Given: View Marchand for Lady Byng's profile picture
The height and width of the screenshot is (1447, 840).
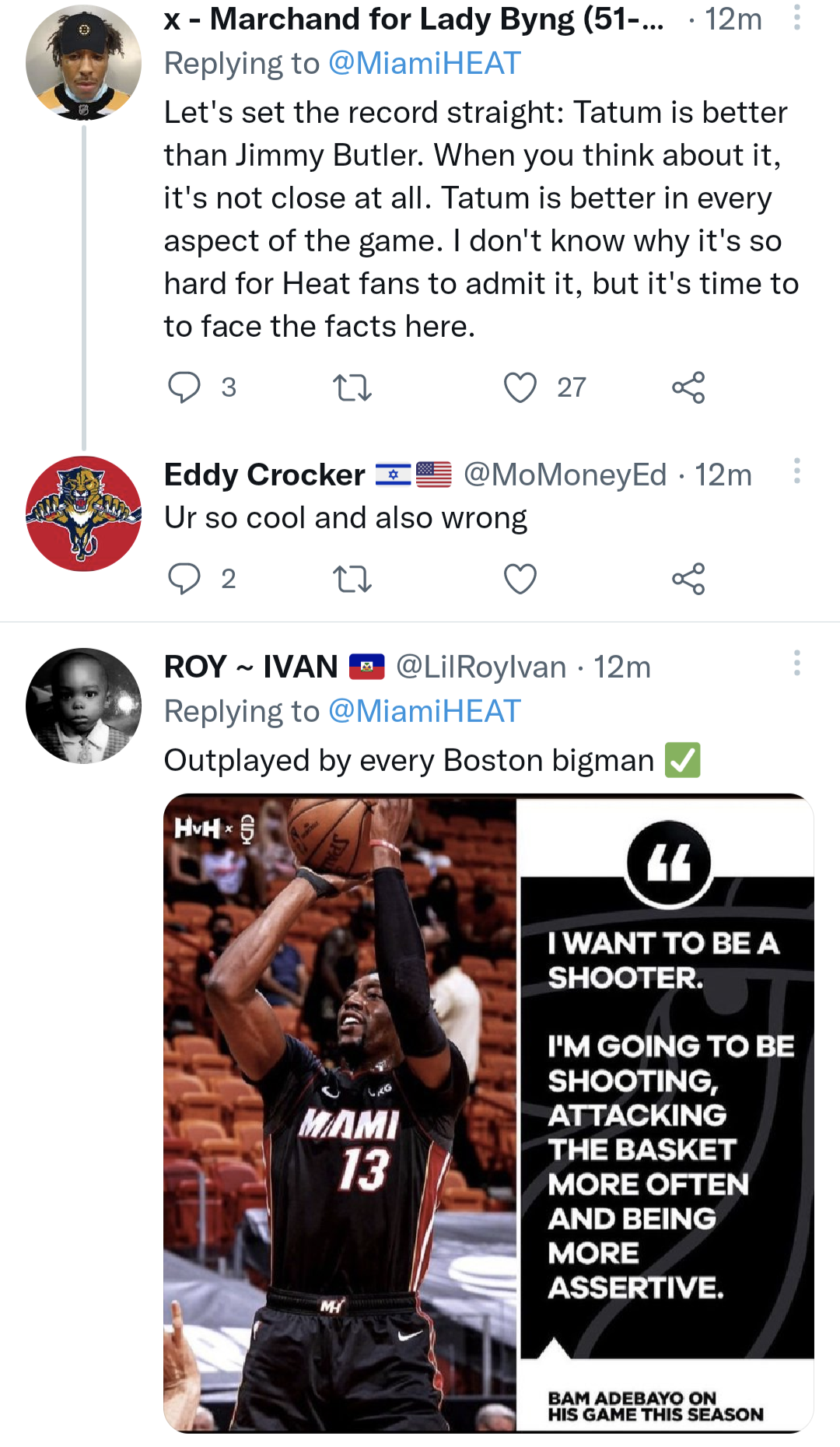Looking at the screenshot, I should pyautogui.click(x=83, y=62).
